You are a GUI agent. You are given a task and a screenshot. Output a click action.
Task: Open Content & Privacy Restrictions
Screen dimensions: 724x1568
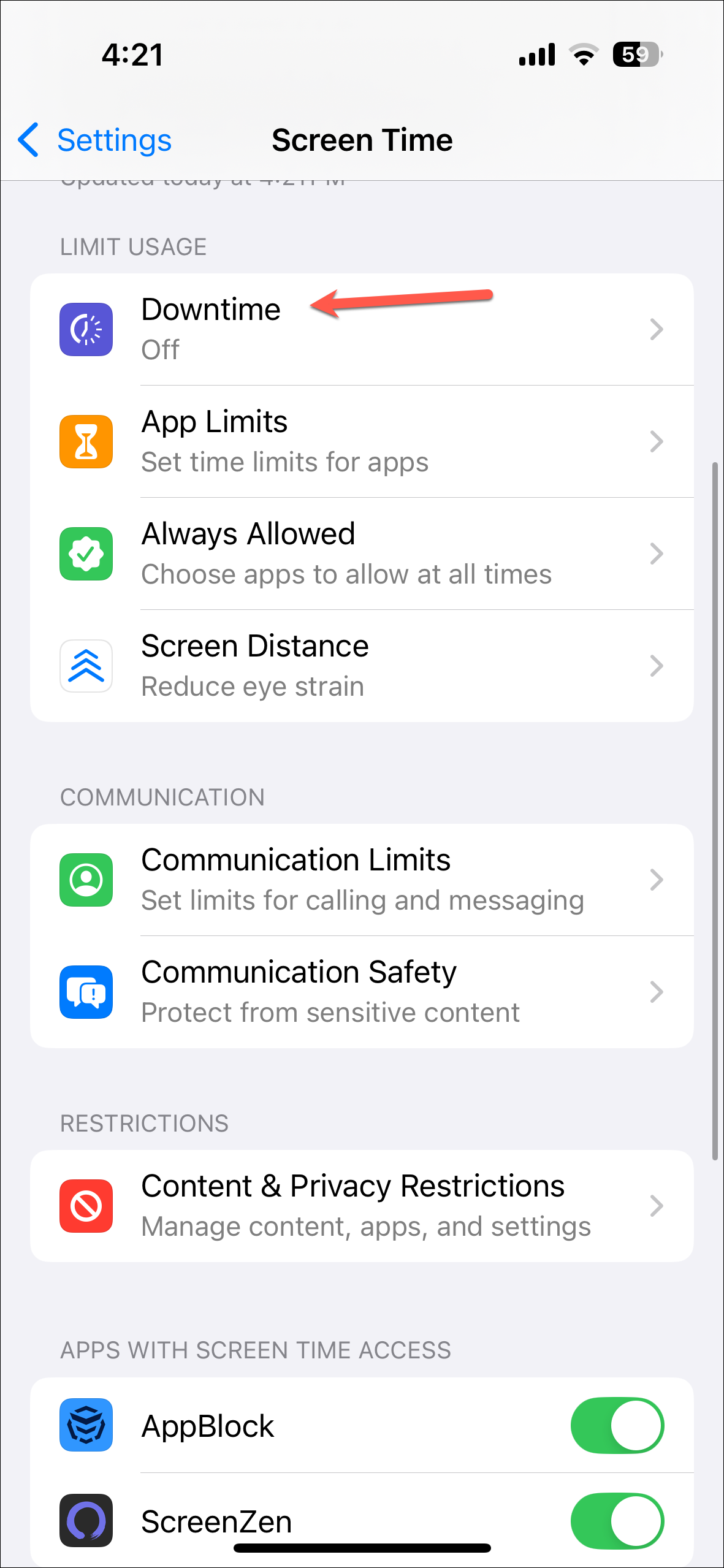click(362, 1206)
